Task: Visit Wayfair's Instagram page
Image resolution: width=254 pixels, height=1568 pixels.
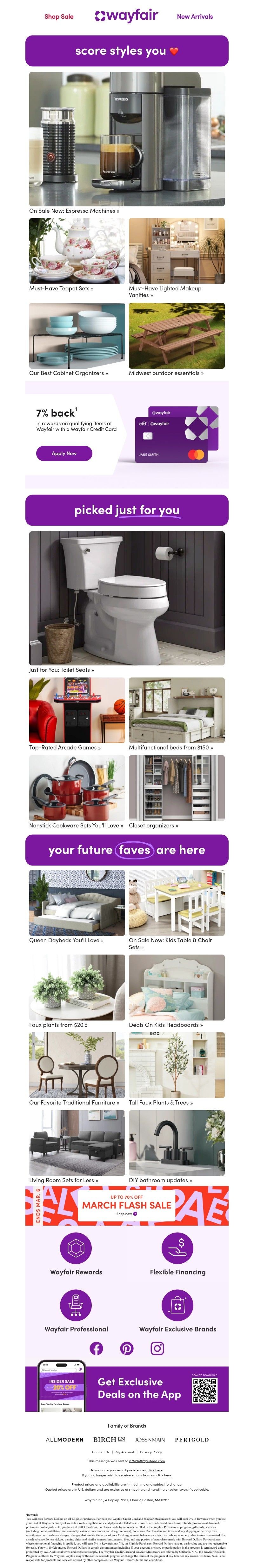Action: [x=157, y=1348]
